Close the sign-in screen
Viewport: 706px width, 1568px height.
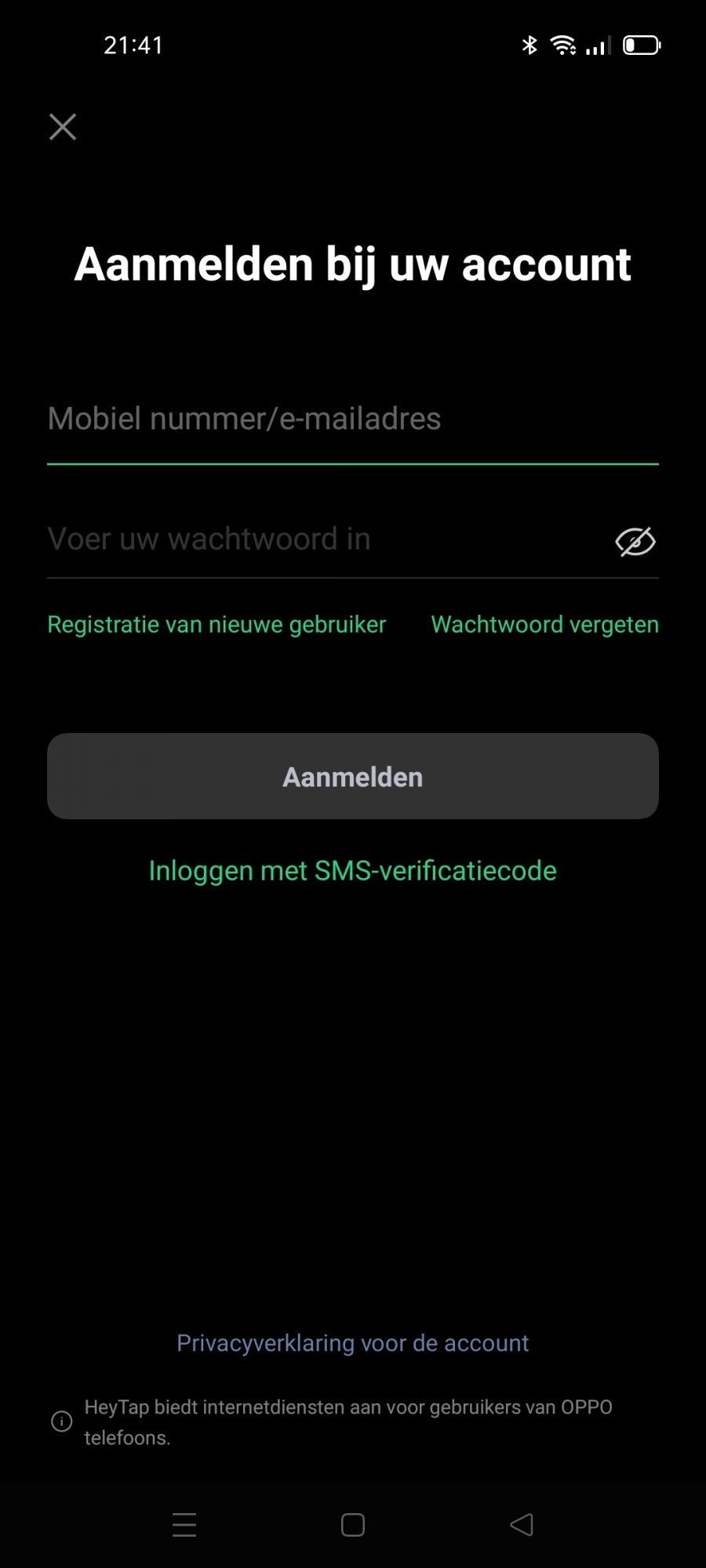click(x=63, y=126)
